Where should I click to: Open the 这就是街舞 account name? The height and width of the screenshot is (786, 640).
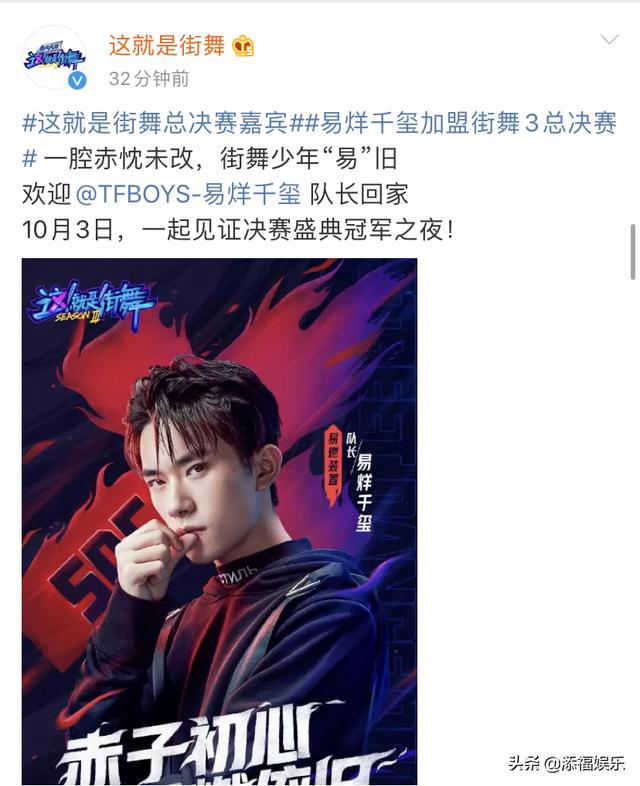168,44
